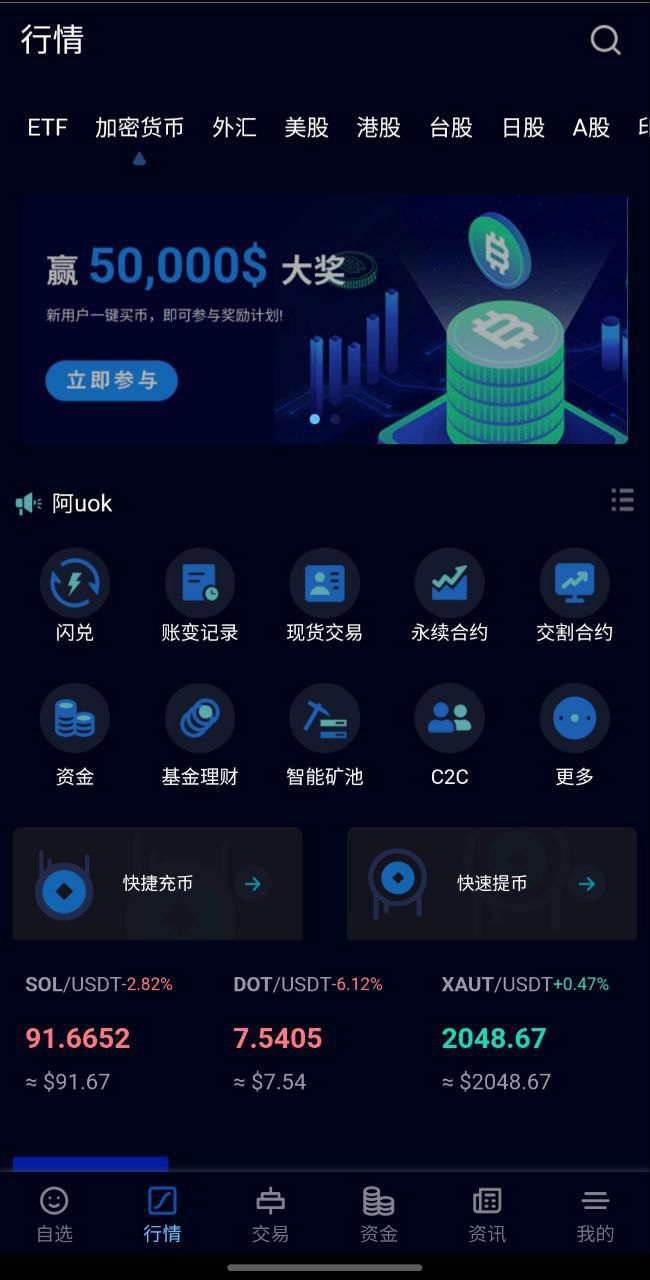Open the search icon at top right

[605, 40]
